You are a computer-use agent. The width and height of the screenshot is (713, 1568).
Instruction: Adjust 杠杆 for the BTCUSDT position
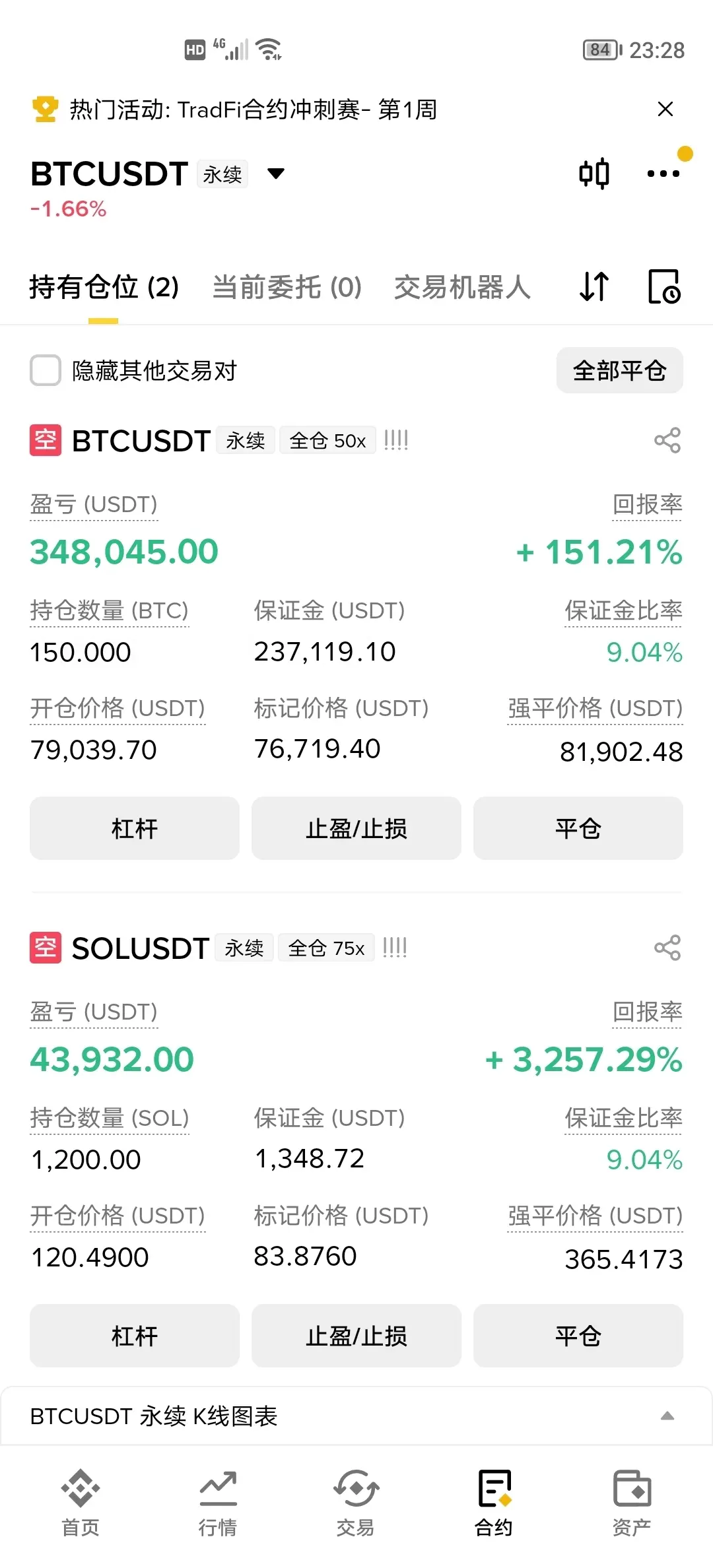tap(135, 828)
